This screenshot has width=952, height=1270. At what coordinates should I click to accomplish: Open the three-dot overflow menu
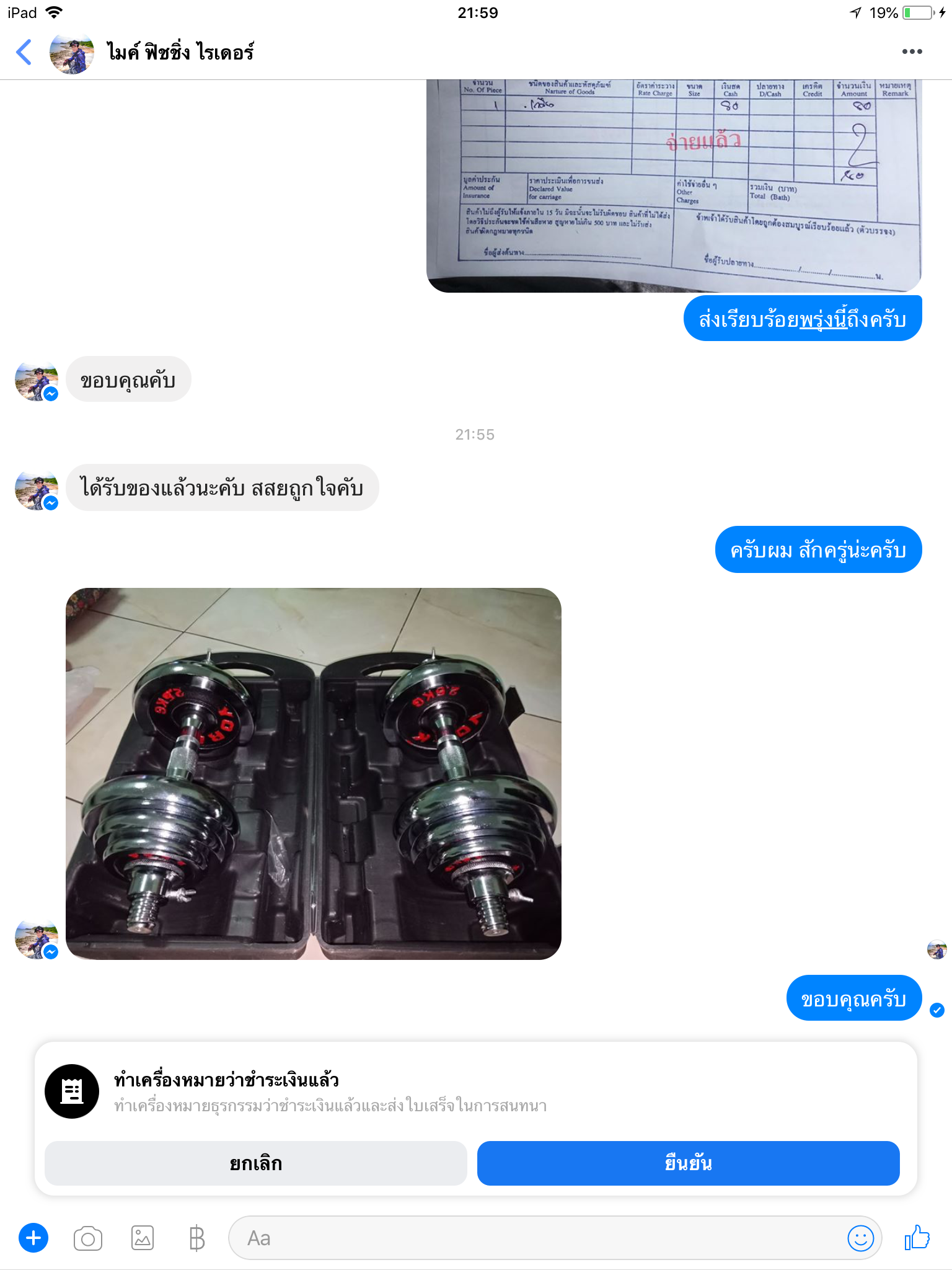point(912,52)
